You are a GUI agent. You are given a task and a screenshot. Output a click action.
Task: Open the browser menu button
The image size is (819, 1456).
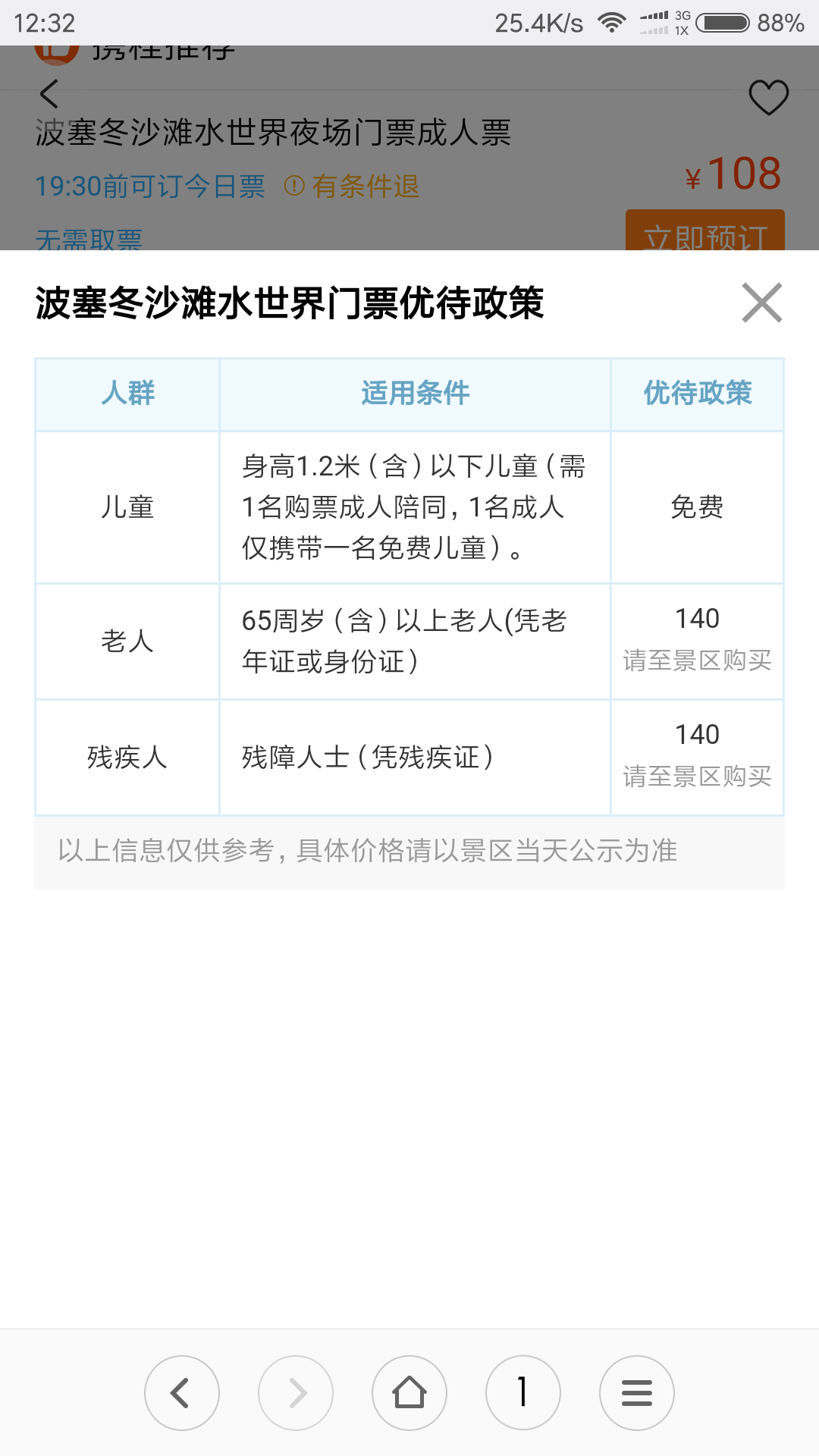pyautogui.click(x=637, y=1393)
